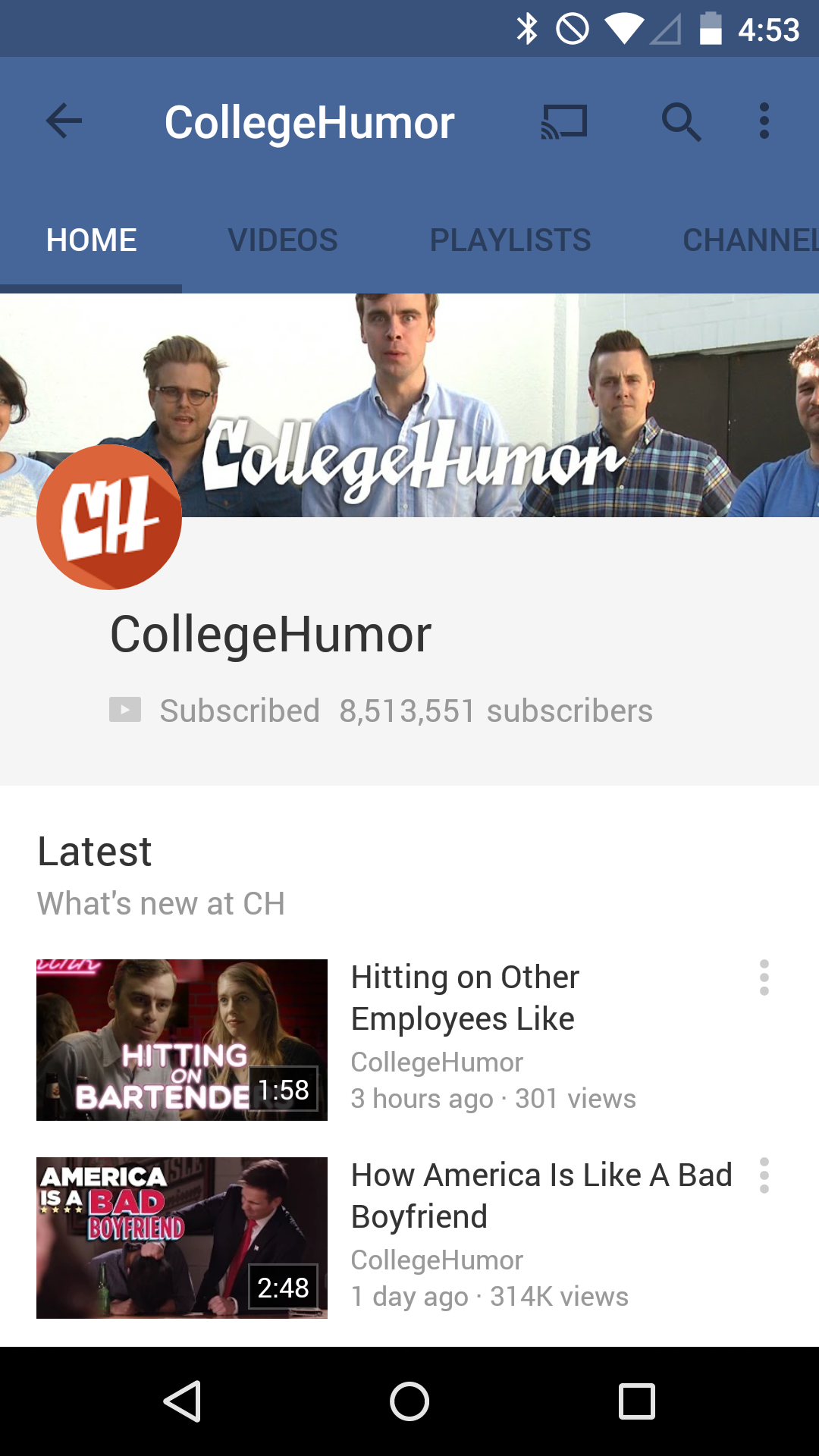The image size is (819, 1456).
Task: Open the cast to device icon
Action: pos(564,121)
